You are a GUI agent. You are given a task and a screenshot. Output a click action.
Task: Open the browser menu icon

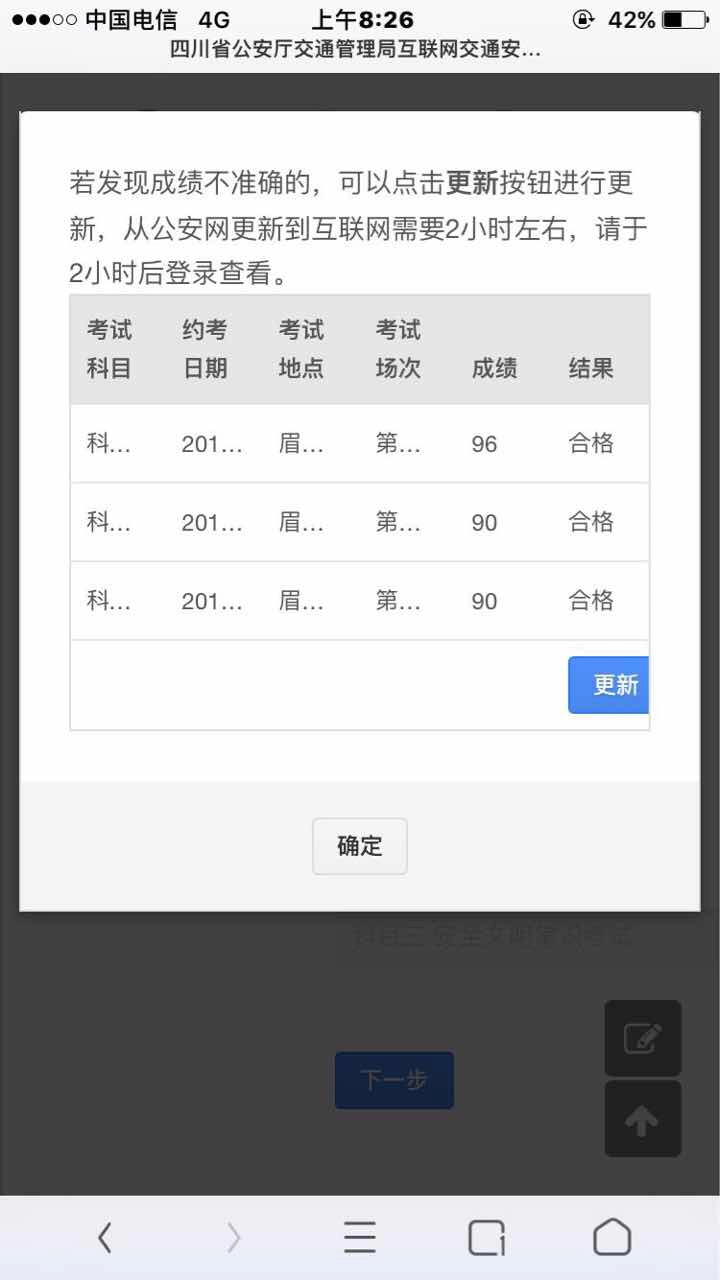[360, 1238]
